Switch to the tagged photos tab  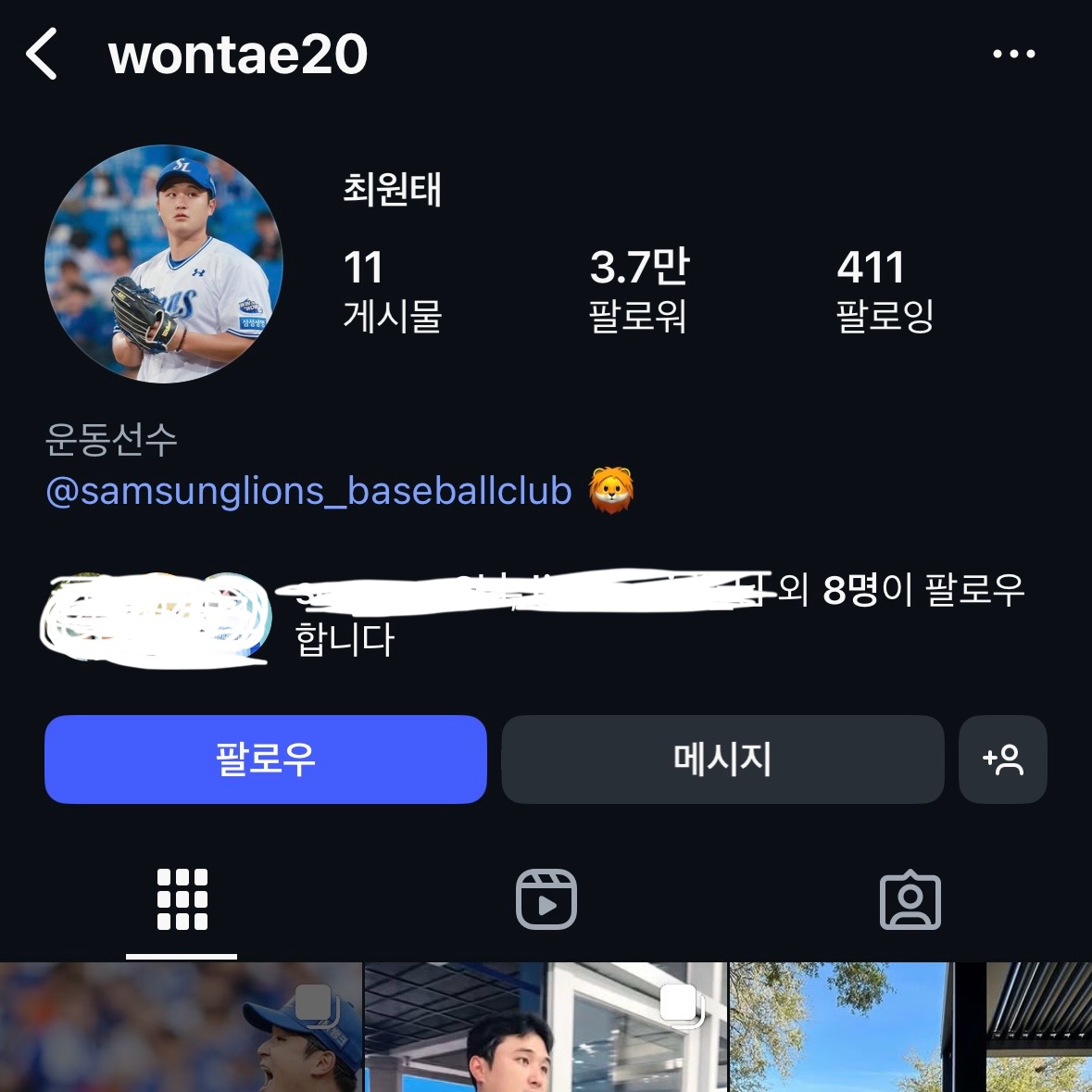tap(910, 899)
